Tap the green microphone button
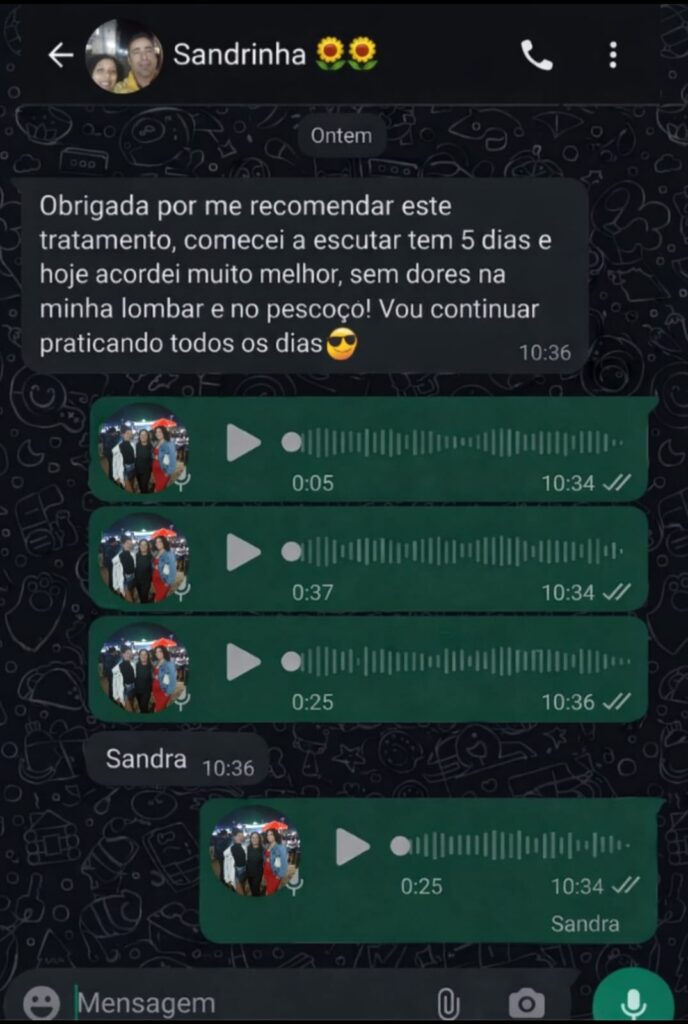 (x=632, y=1000)
